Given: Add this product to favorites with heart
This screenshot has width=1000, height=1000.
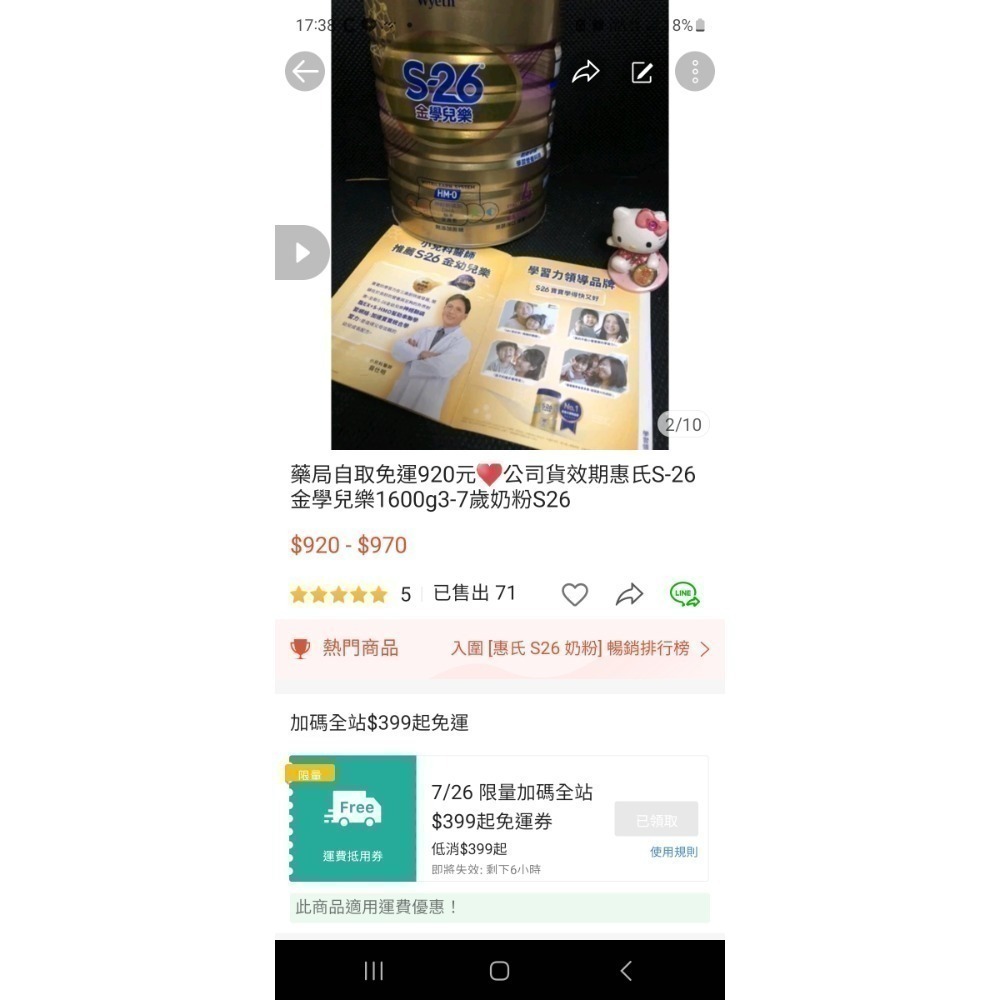Looking at the screenshot, I should coord(575,595).
